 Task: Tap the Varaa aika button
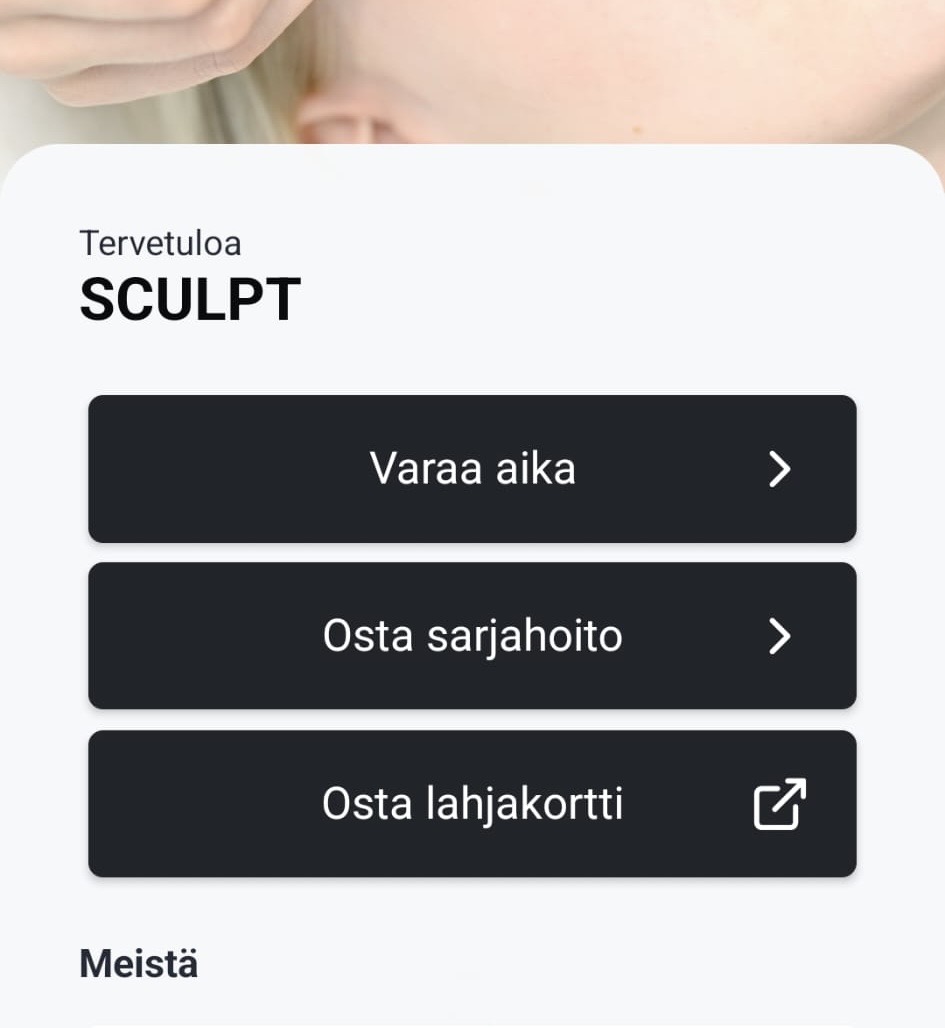pyautogui.click(x=472, y=469)
